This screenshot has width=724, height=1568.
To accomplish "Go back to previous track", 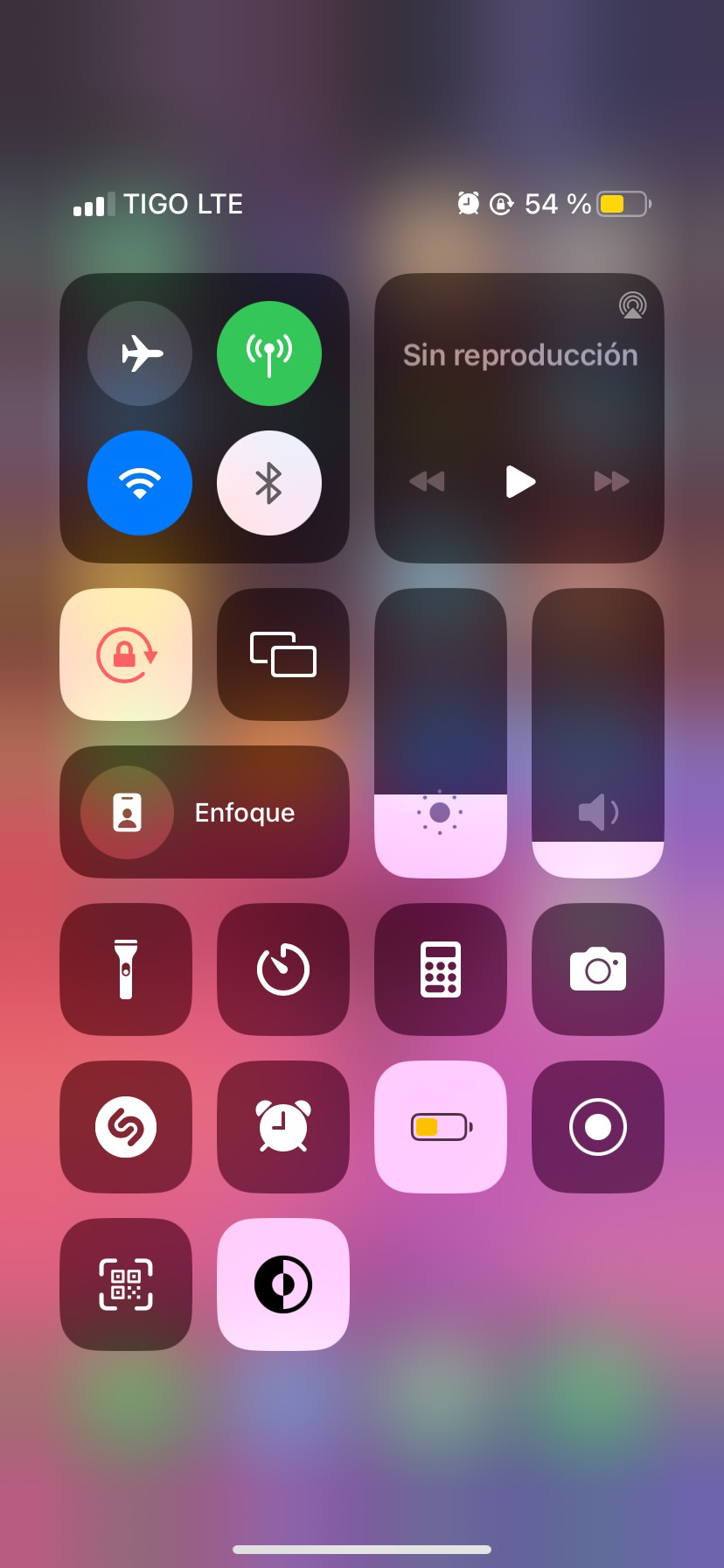I will (x=427, y=481).
